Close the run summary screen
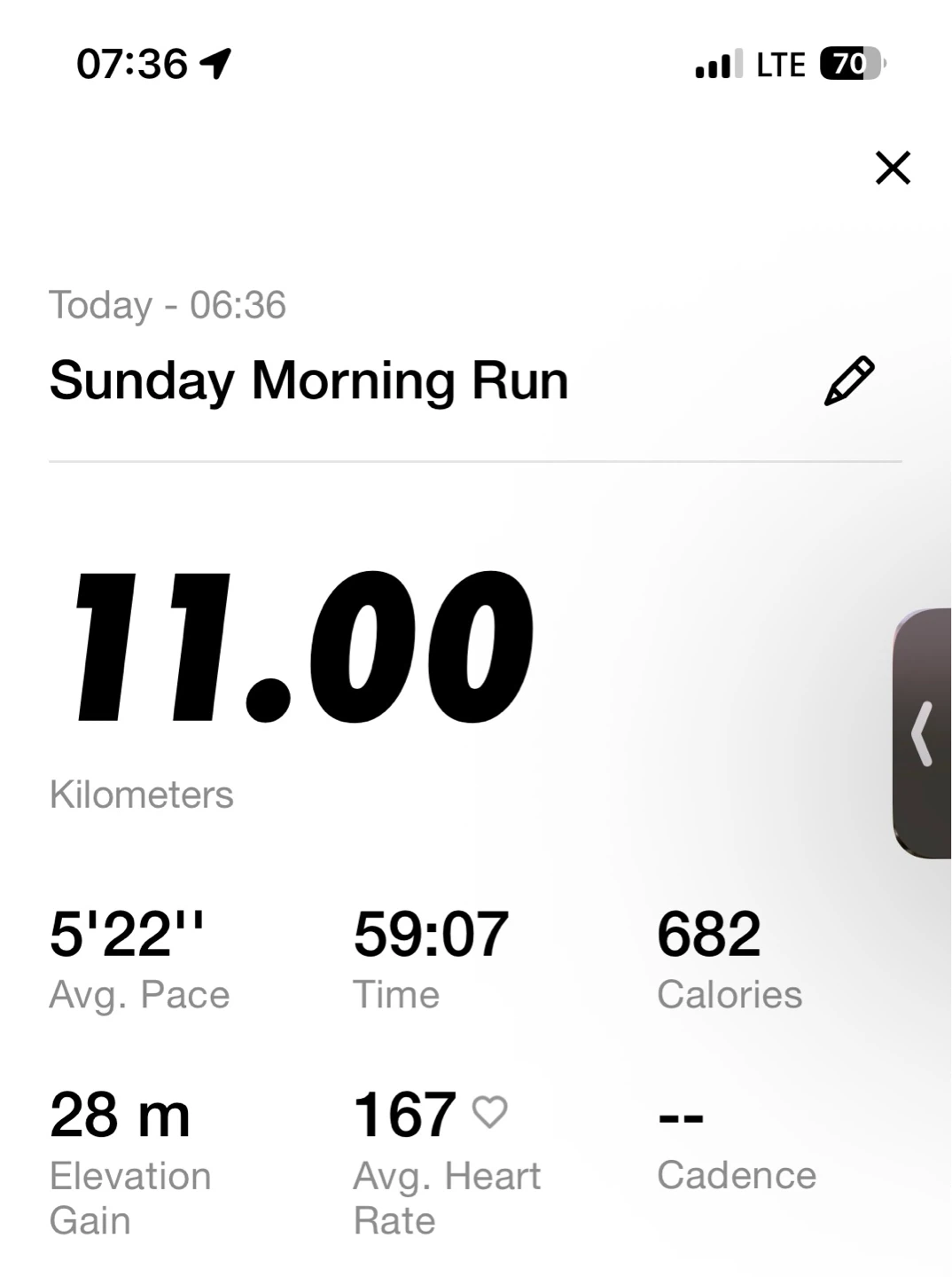Screen dimensions: 952x1277 [893, 168]
